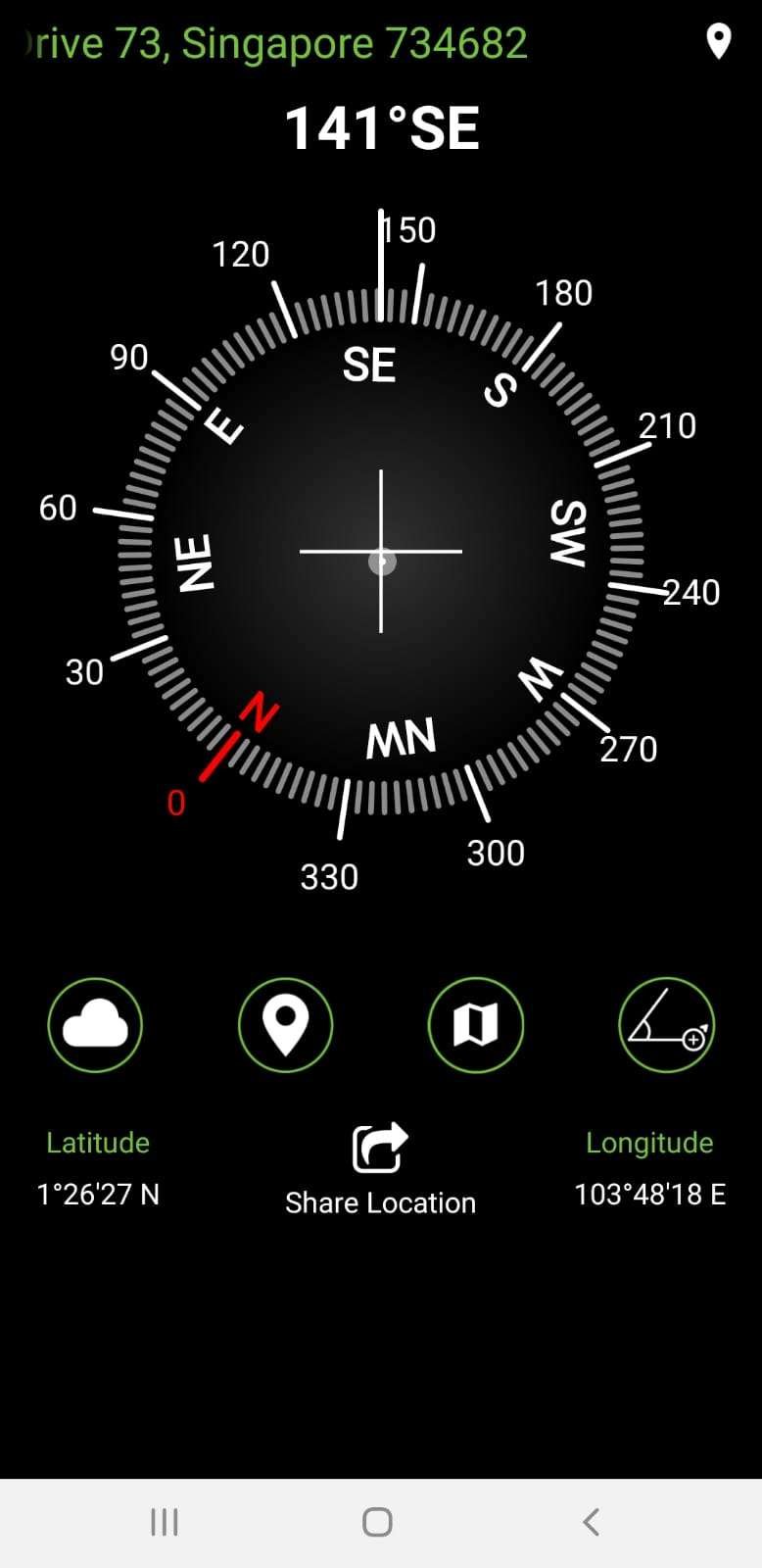Open recent apps from the navigation bar
The width and height of the screenshot is (762, 1568).
pos(165,1522)
